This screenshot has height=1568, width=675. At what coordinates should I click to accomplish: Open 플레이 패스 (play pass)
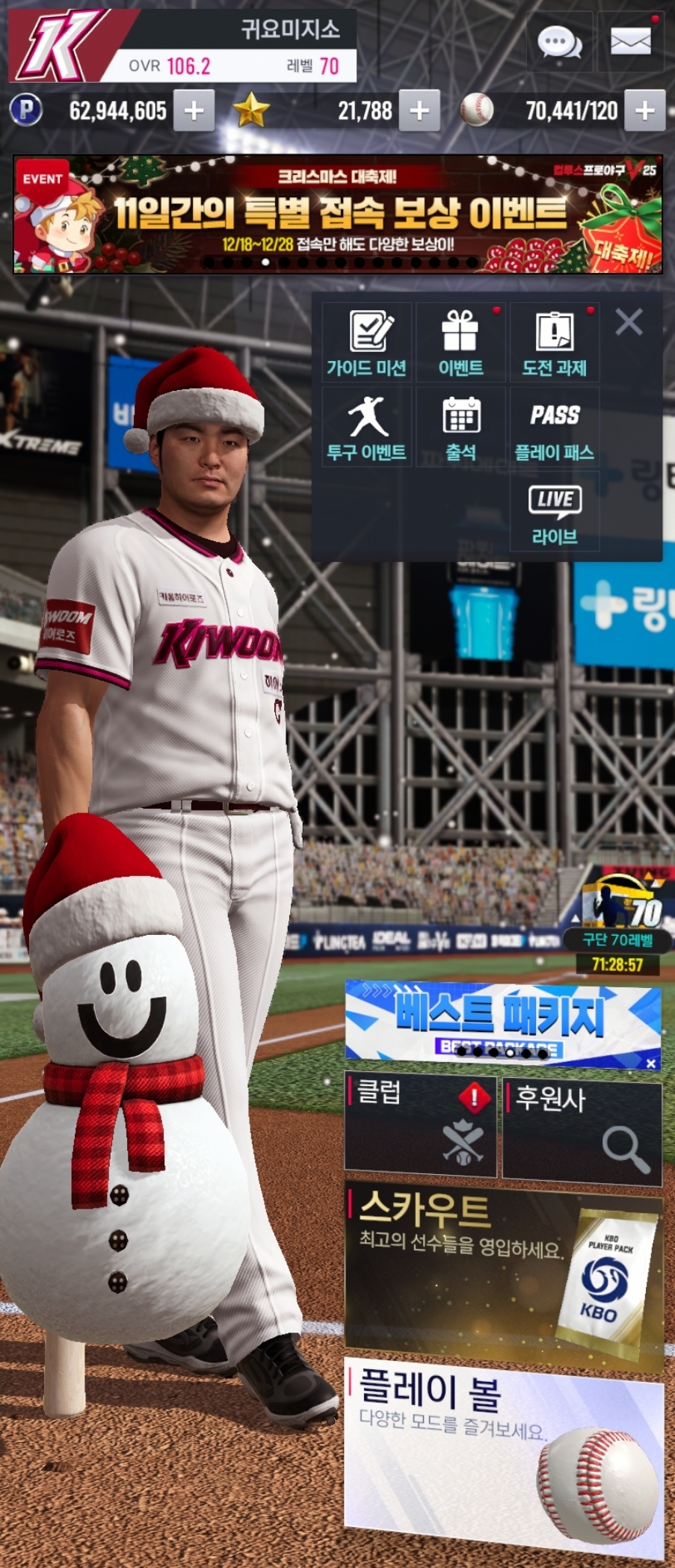(554, 428)
